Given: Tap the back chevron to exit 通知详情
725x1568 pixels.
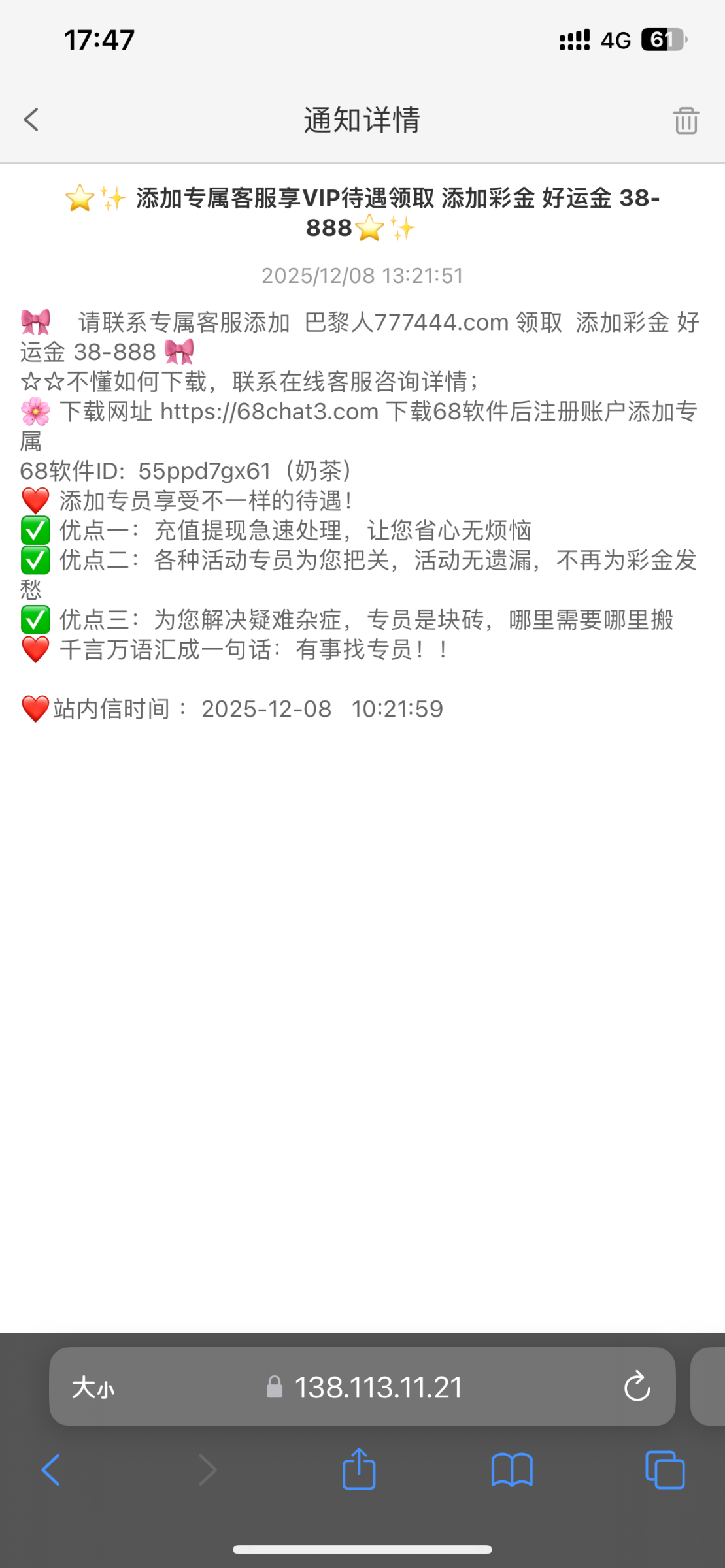Looking at the screenshot, I should [x=30, y=120].
